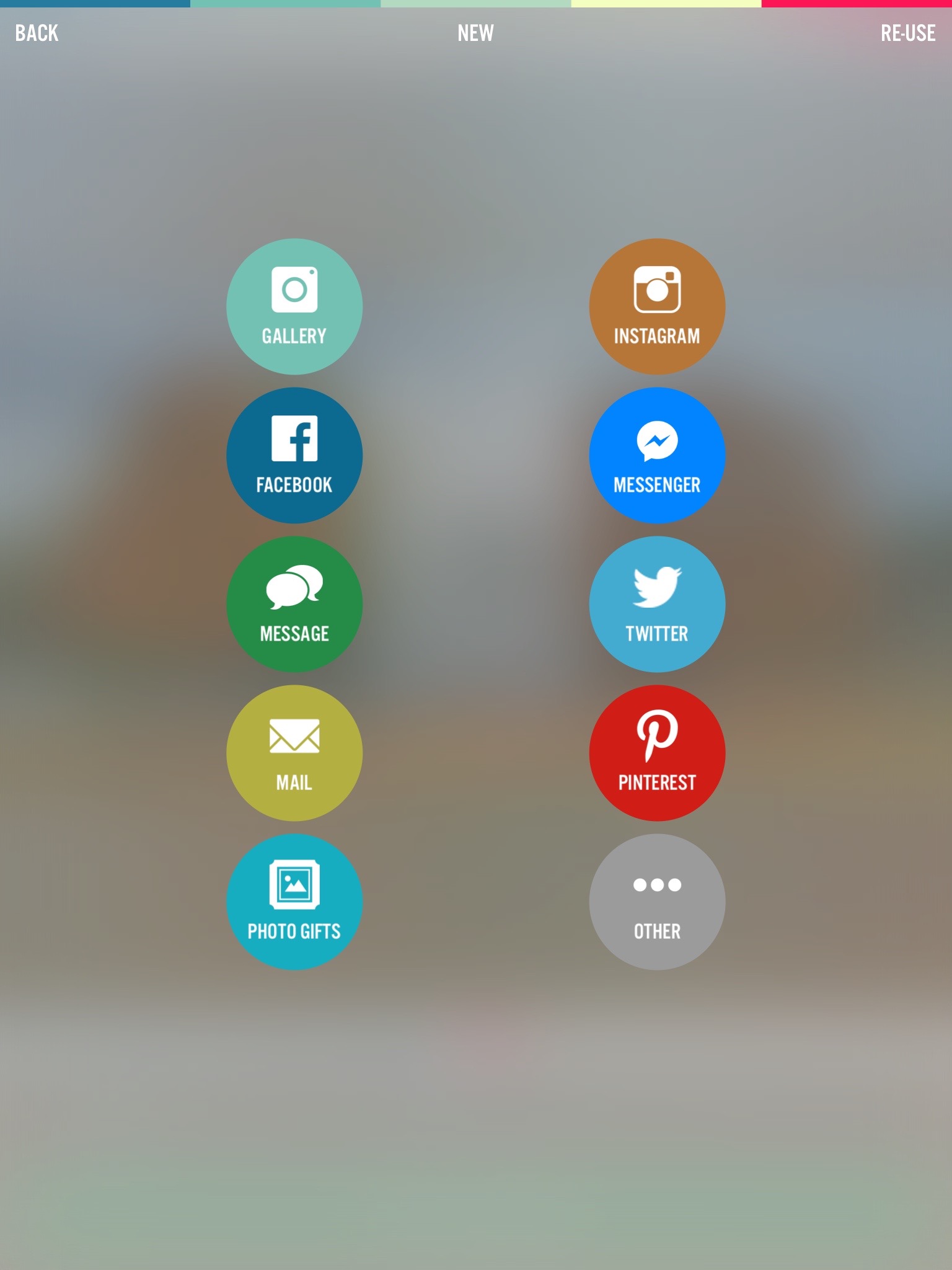Open Other sharing options

pyautogui.click(x=657, y=902)
